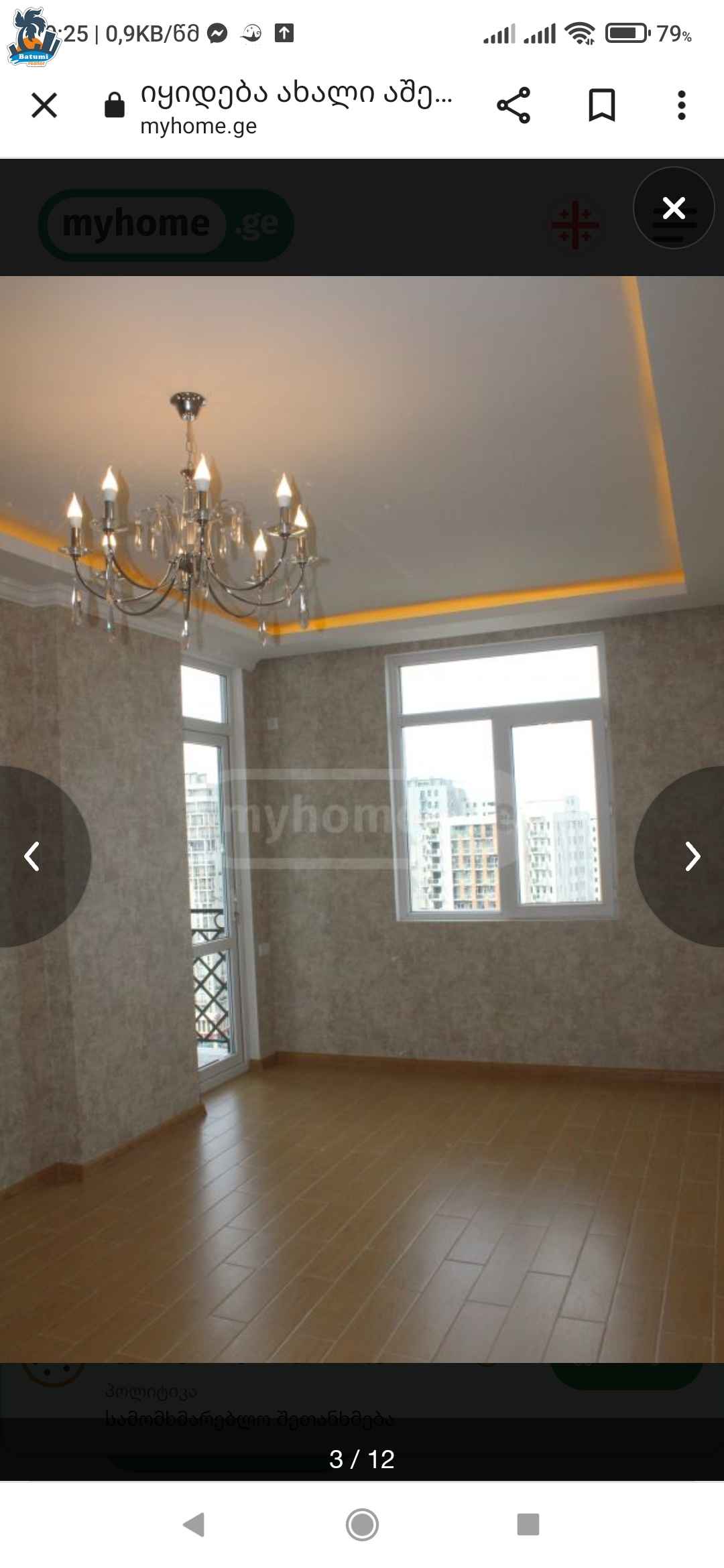Viewport: 724px width, 1568px height.
Task: Close the browser custom tab
Action: pyautogui.click(x=44, y=105)
